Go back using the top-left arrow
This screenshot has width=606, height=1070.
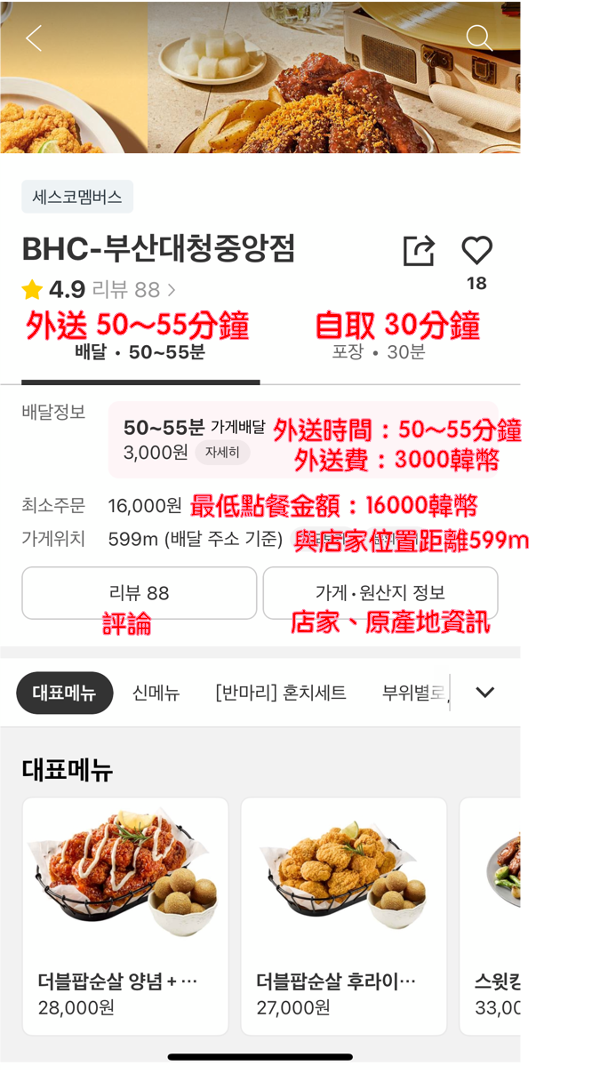34,38
